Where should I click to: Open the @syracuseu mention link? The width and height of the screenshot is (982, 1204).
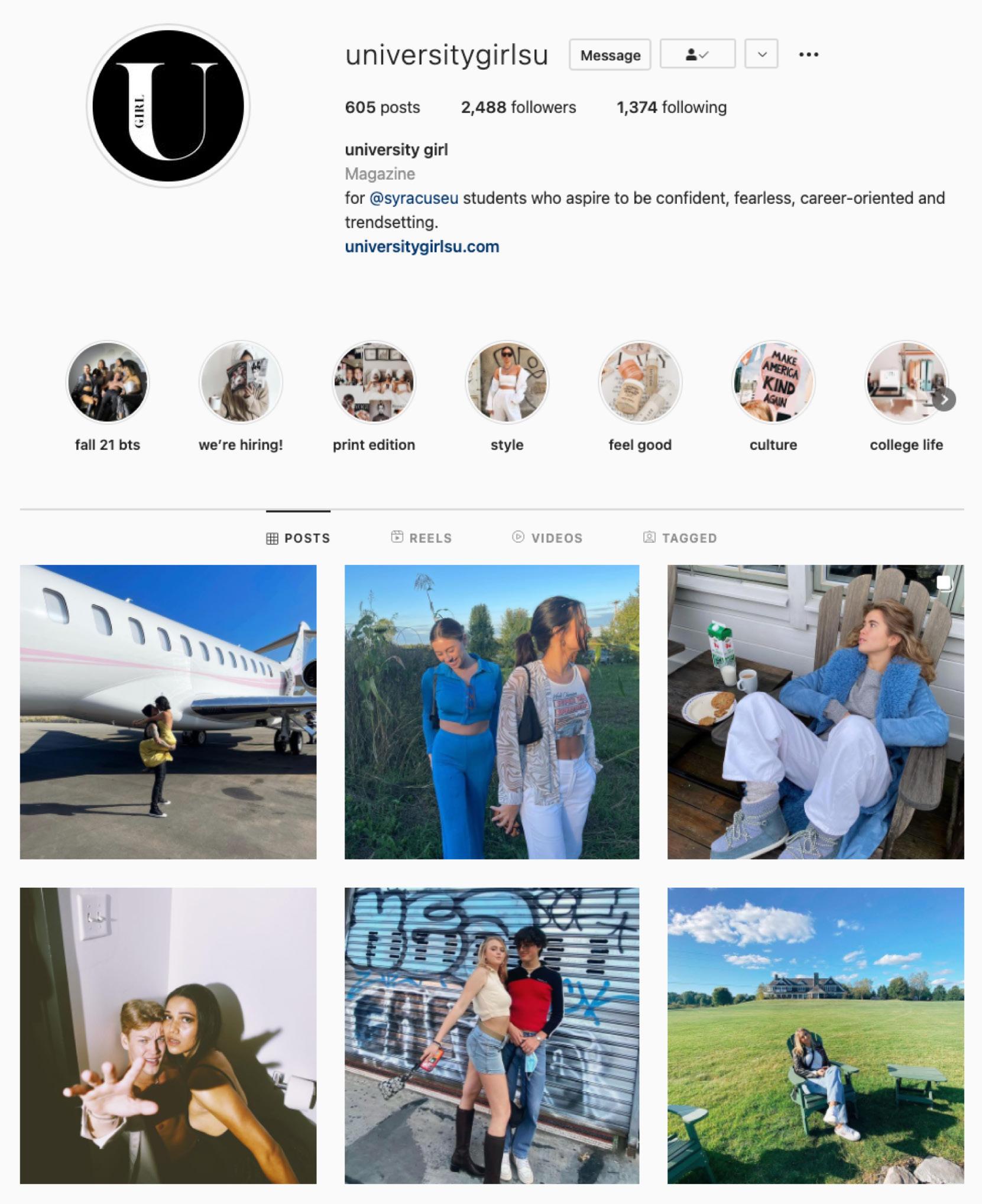click(413, 198)
